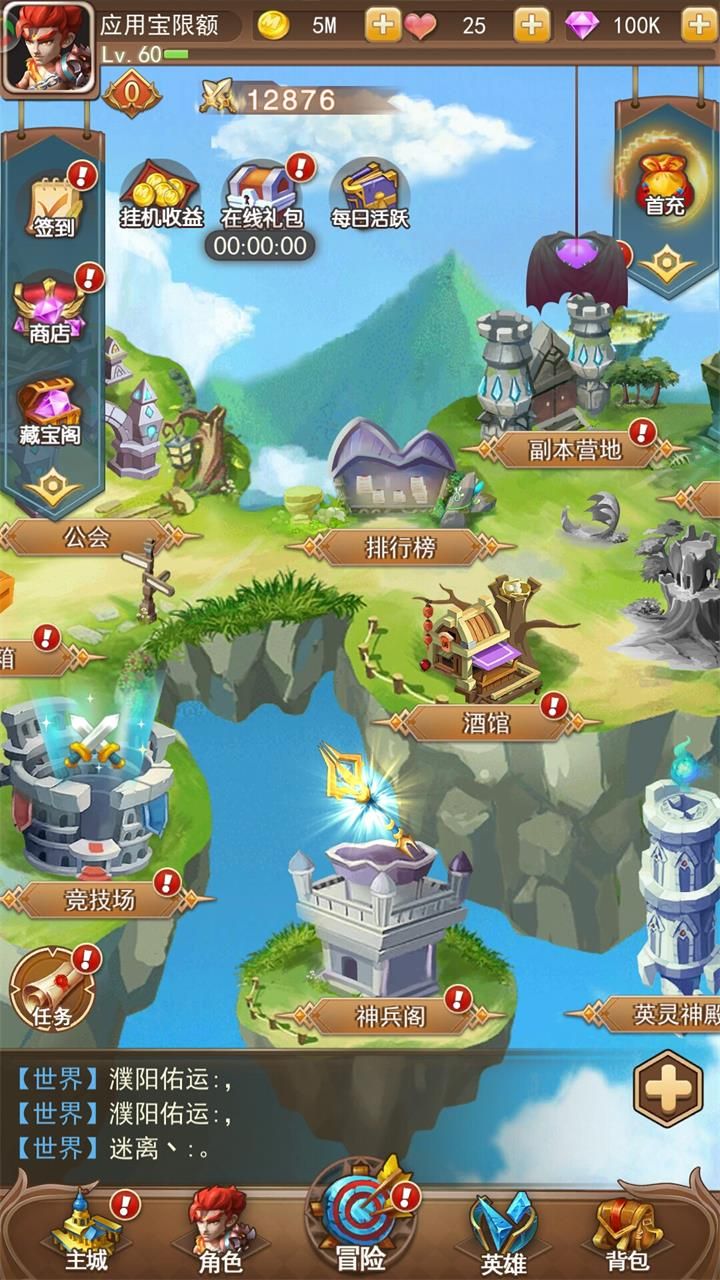Viewport: 720px width, 1280px height.
Task: Open 每日活跃 daily activity
Action: [x=370, y=195]
